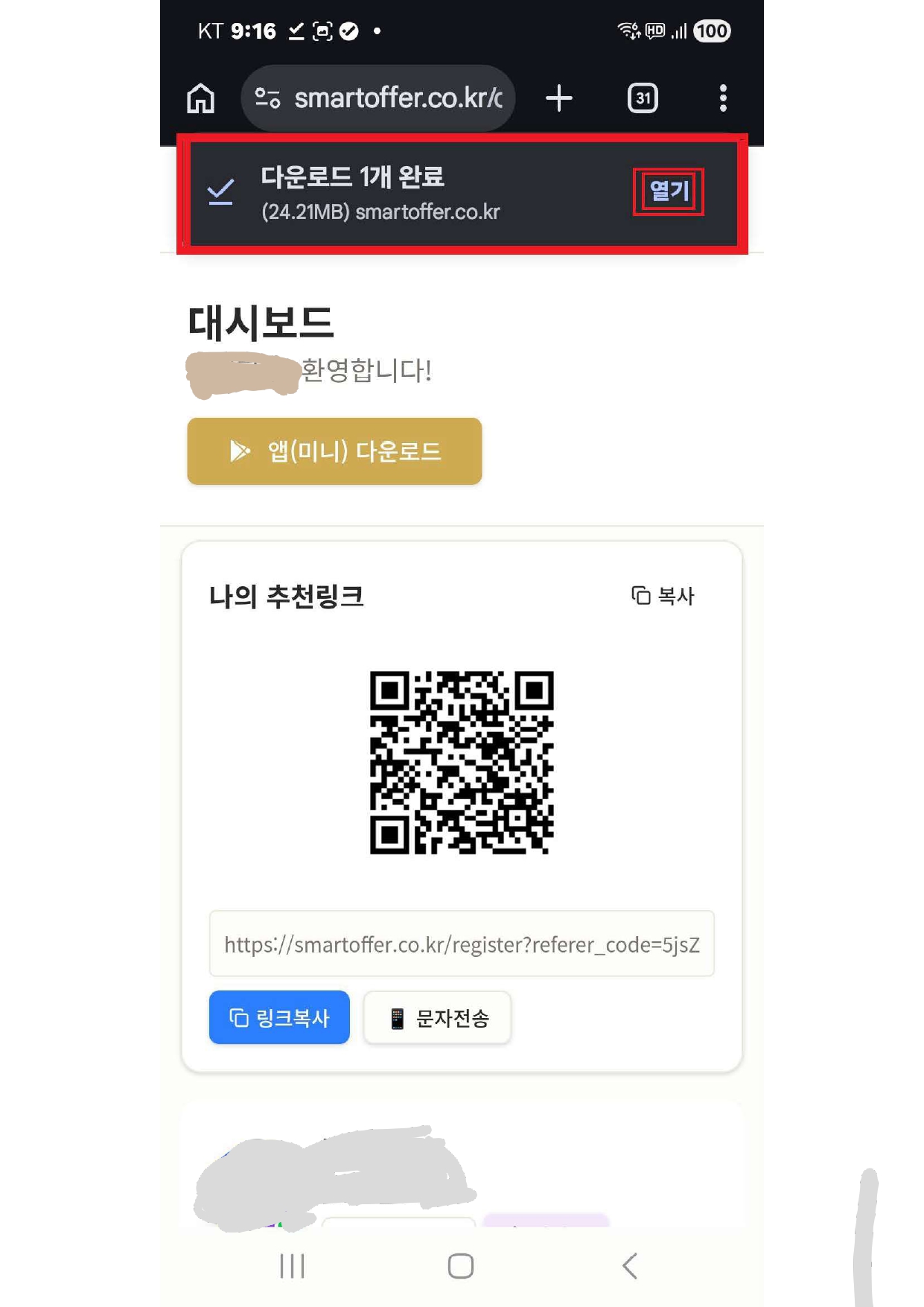Tap the browser home icon

pyautogui.click(x=200, y=98)
